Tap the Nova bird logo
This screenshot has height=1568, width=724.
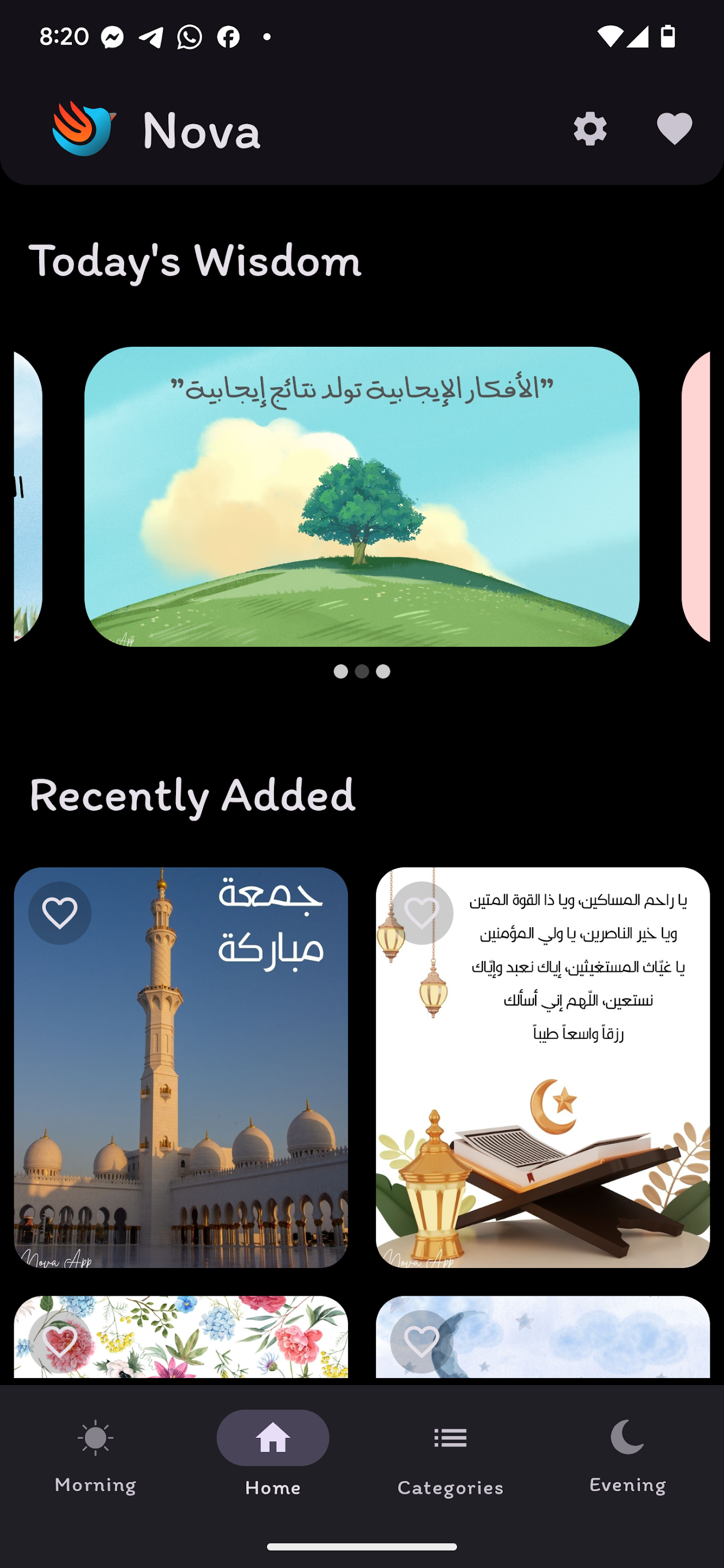(85, 127)
